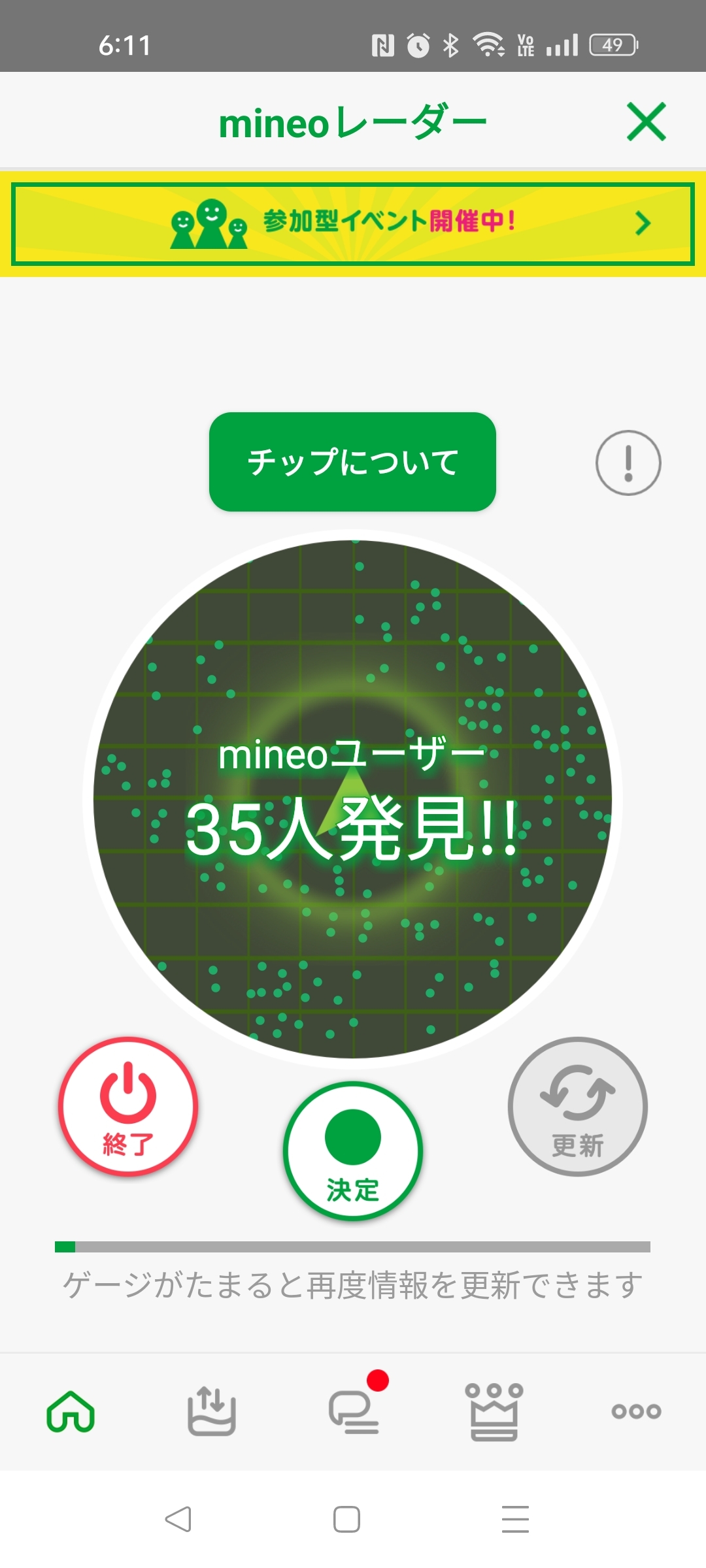Show recent apps from the navigation bar
Viewport: 706px width, 1568px height.
pyautogui.click(x=515, y=1519)
